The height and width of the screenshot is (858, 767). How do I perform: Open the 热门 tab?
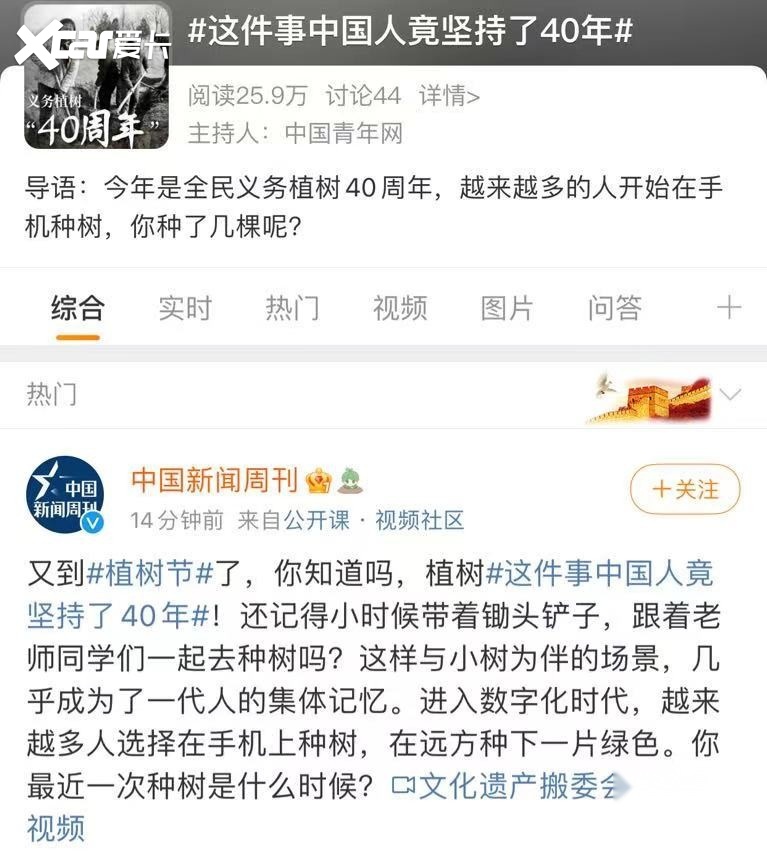point(292,307)
